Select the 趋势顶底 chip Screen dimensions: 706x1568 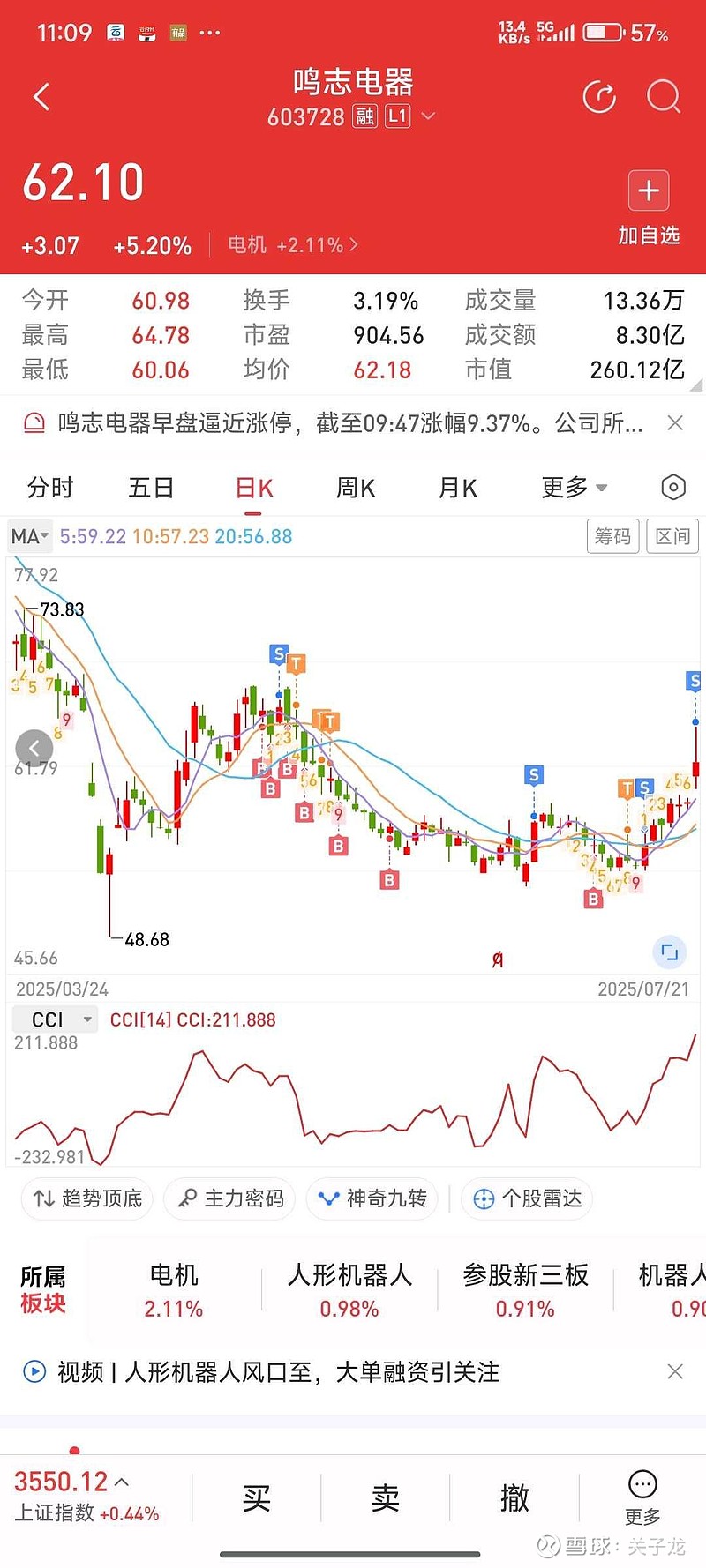pos(87,1198)
